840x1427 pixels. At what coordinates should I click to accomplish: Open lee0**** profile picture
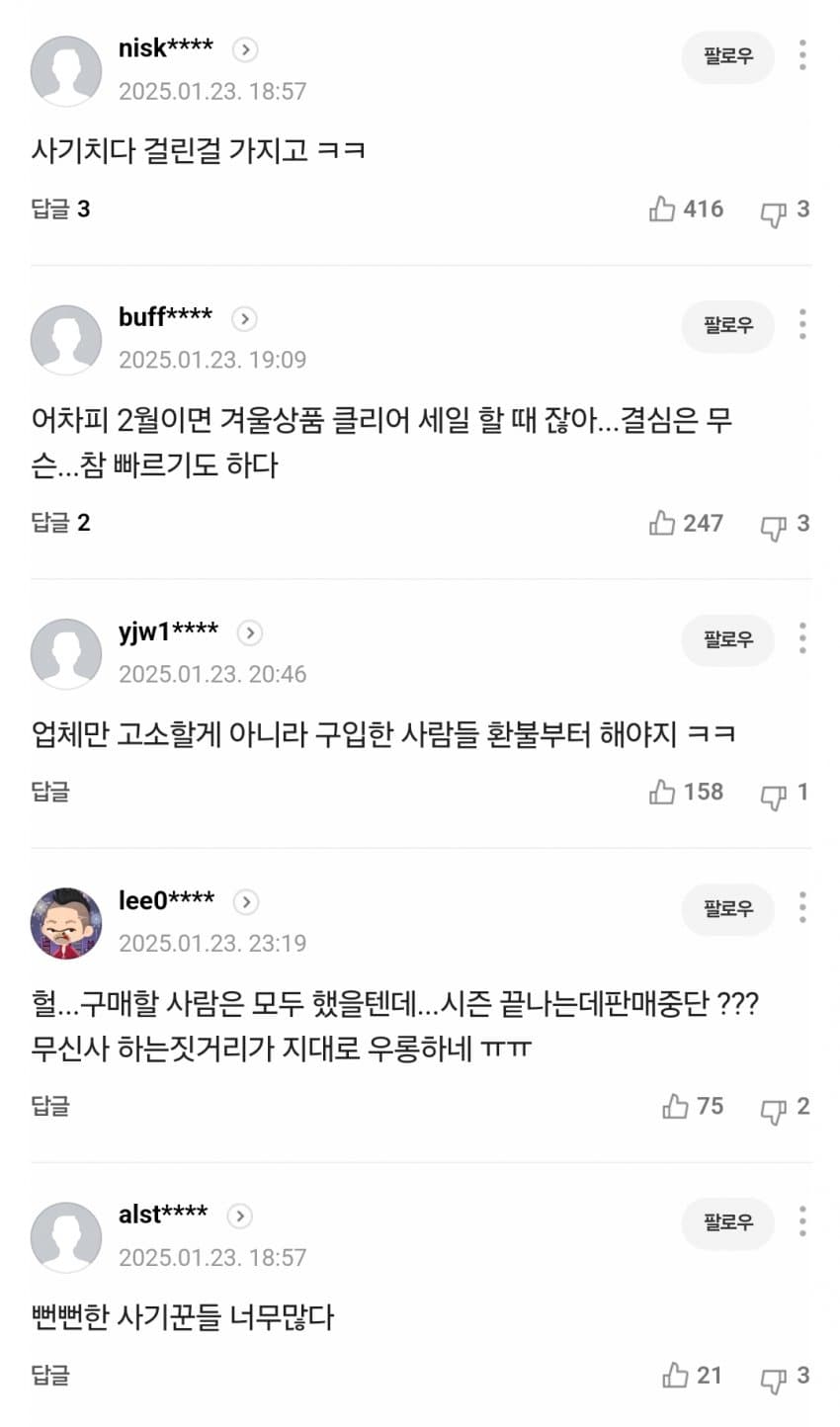(66, 923)
